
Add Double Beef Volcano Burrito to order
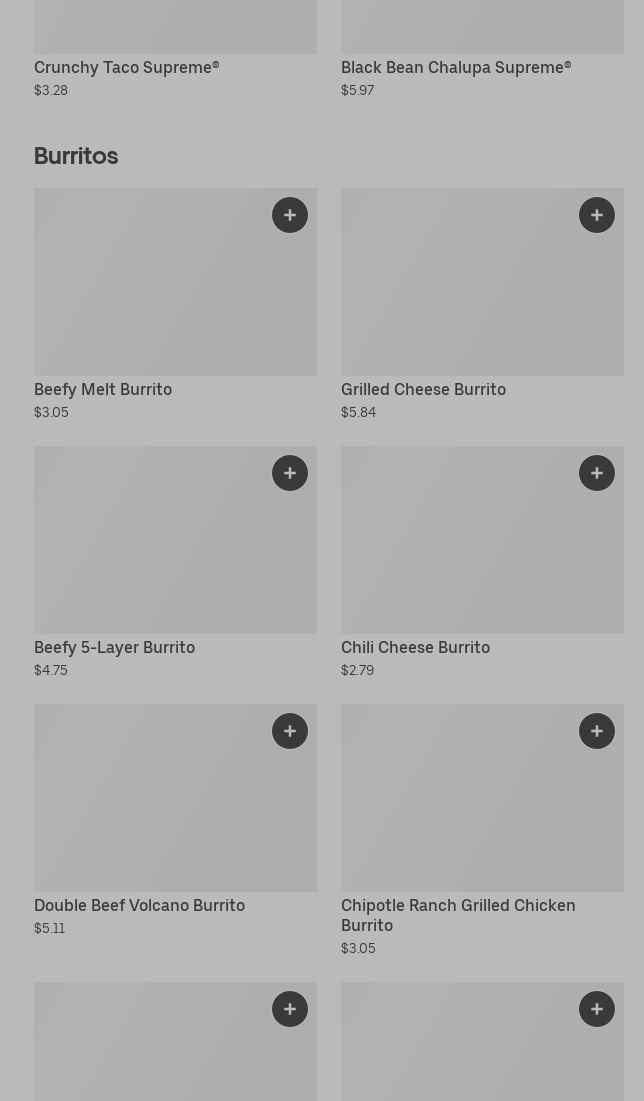290,731
